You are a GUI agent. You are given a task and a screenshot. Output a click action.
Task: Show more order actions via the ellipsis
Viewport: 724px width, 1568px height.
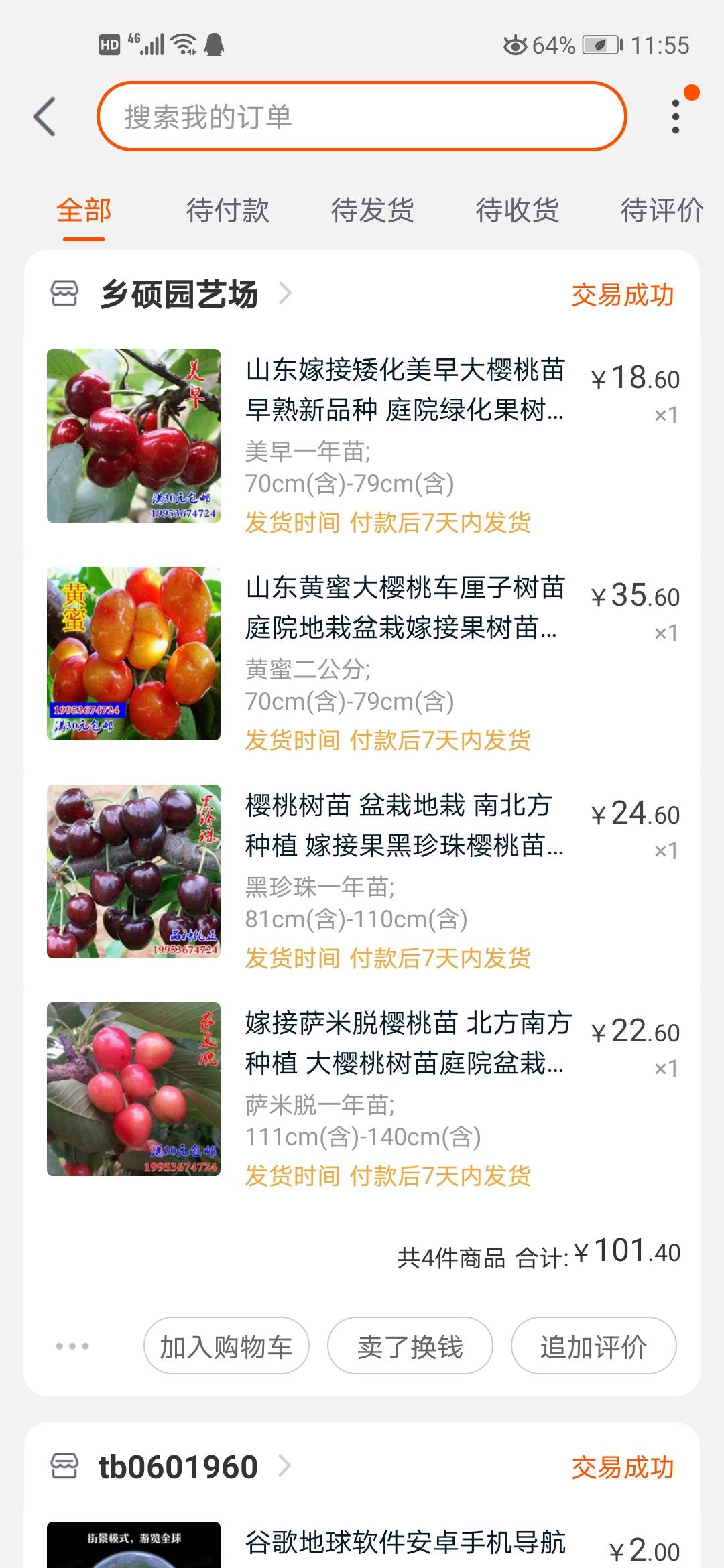point(72,1346)
